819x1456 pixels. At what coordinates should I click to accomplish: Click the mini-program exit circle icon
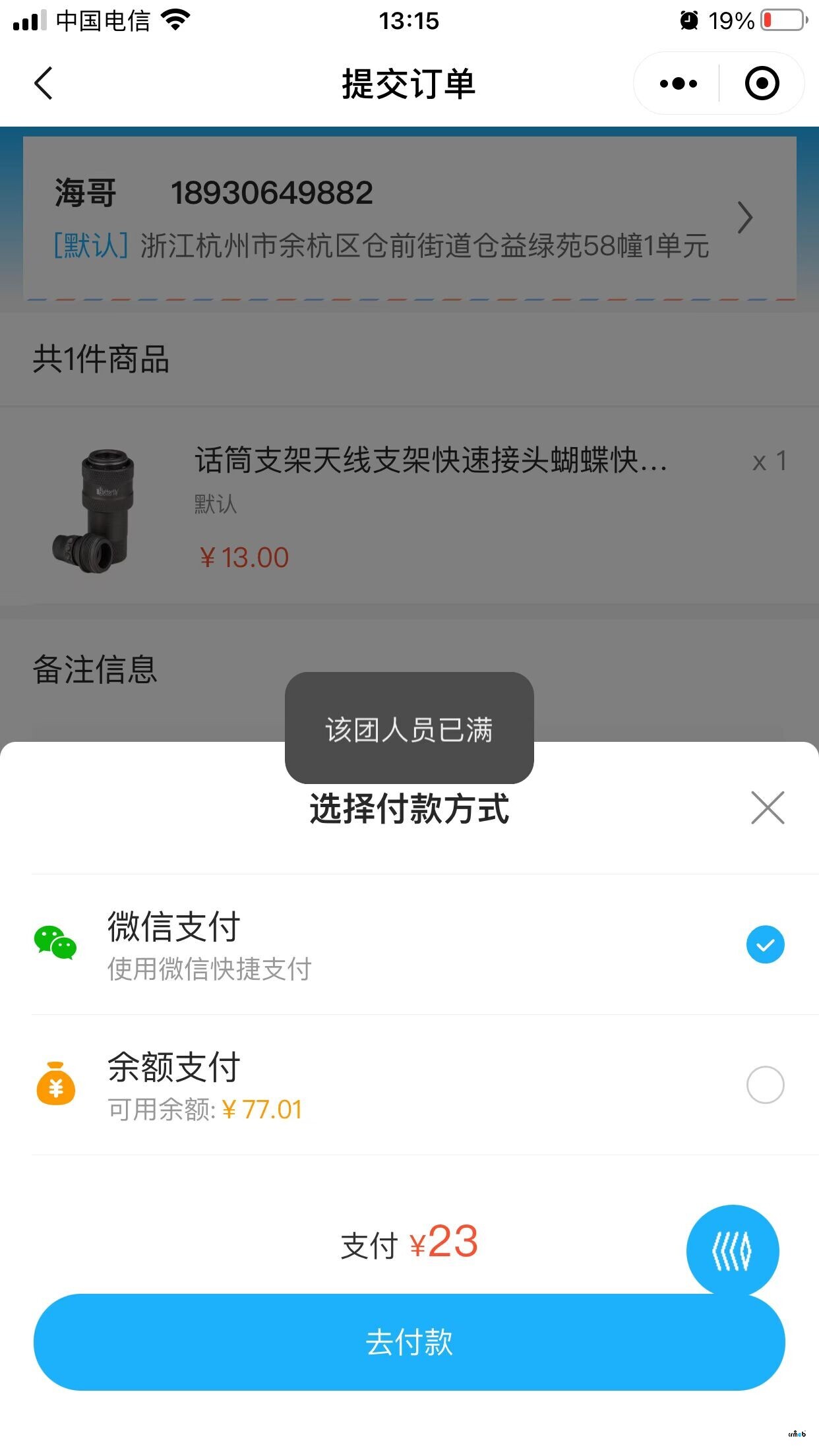click(x=762, y=83)
